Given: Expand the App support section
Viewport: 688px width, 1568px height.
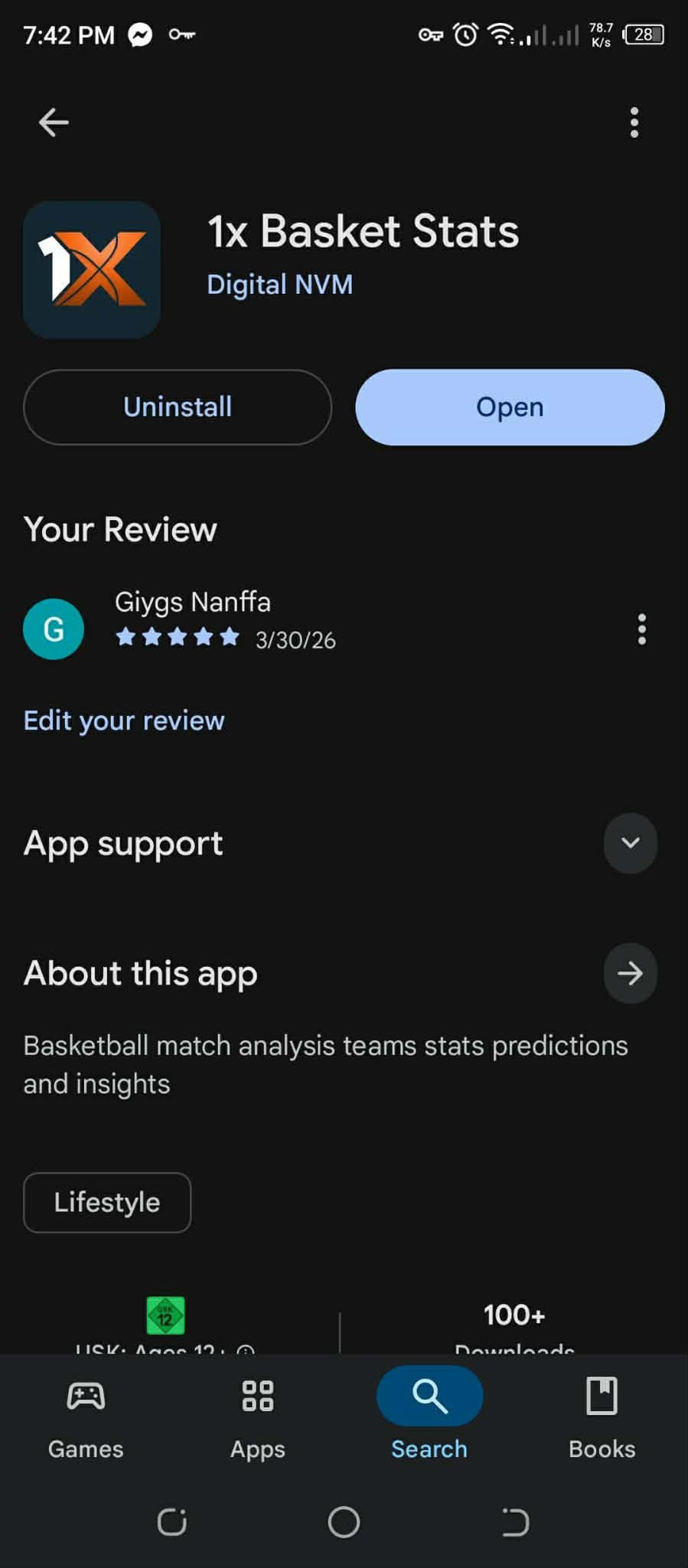Looking at the screenshot, I should [x=630, y=843].
